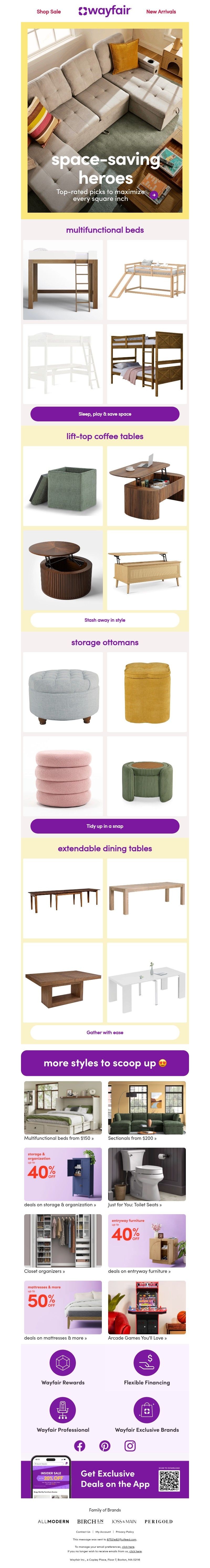Open Wayfair's Facebook page
This screenshot has width=210, height=1568.
coord(80,1446)
